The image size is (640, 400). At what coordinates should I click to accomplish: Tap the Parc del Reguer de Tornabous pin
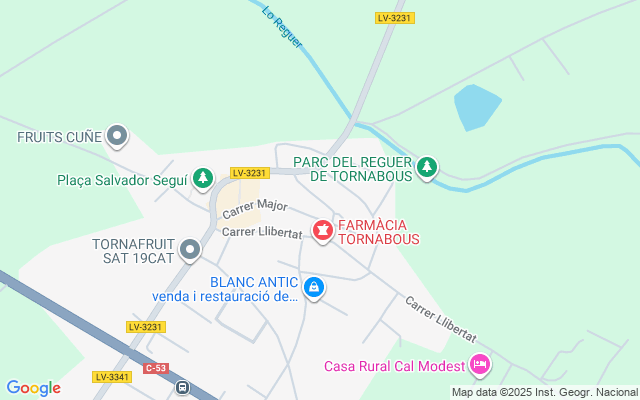coord(428,167)
